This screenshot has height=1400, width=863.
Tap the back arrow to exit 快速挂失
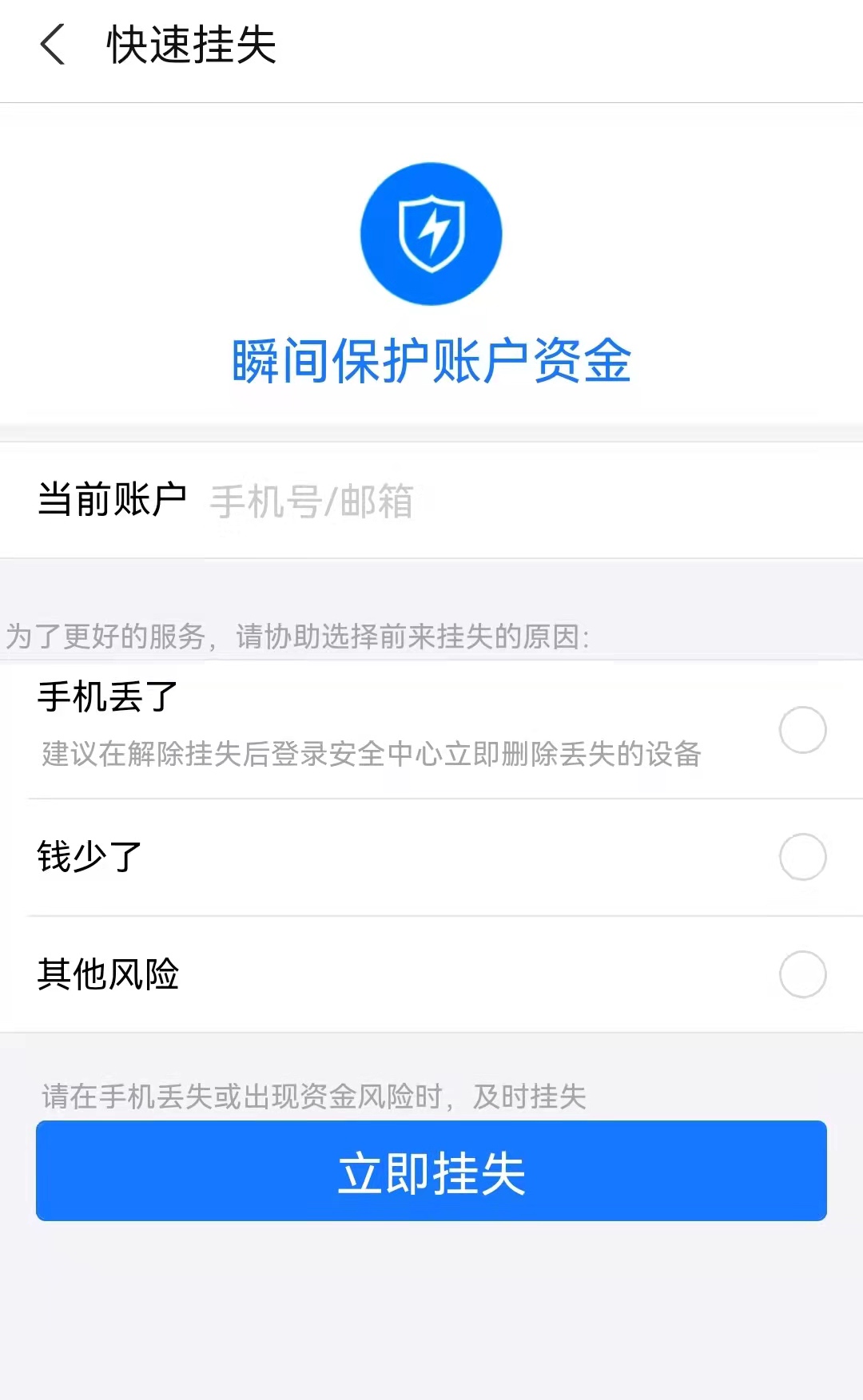coord(54,46)
